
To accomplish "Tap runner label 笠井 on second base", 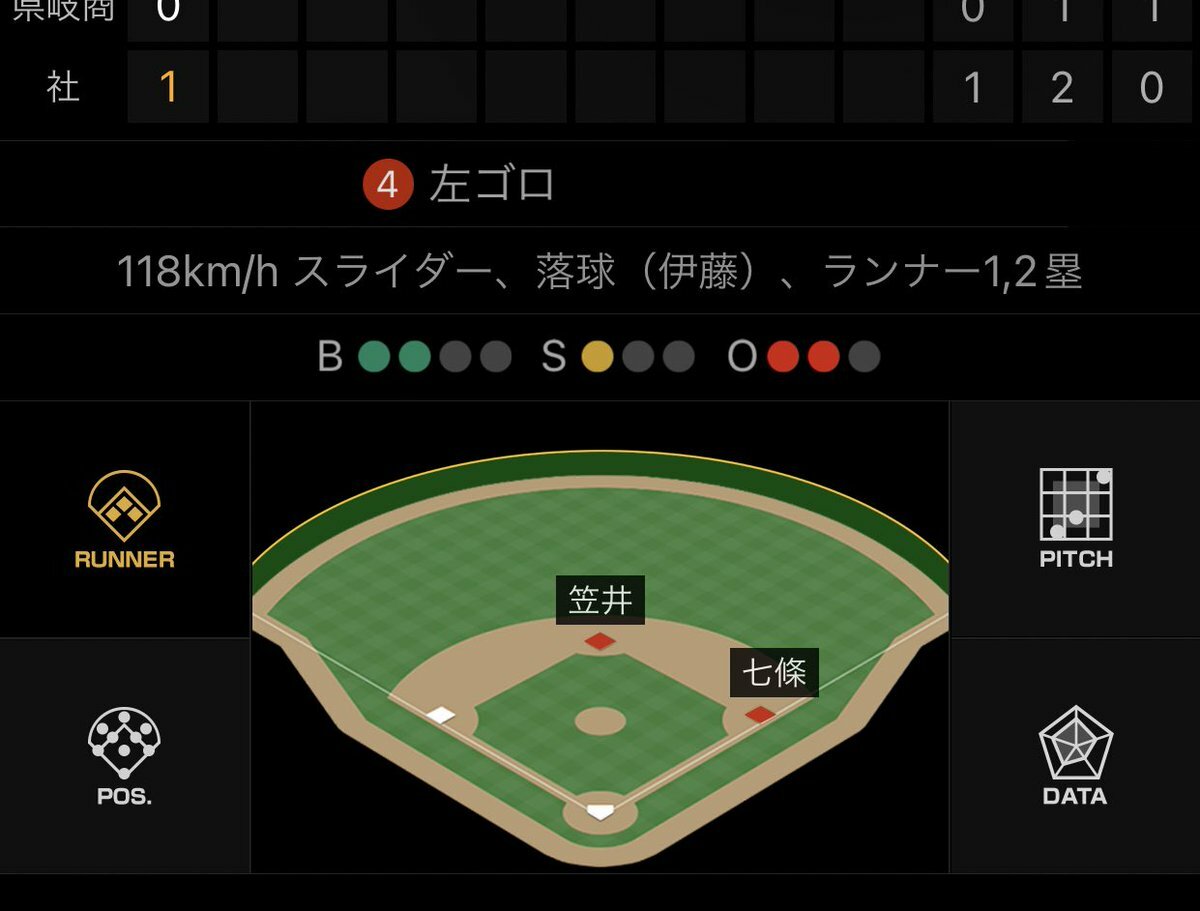I will (600, 600).
